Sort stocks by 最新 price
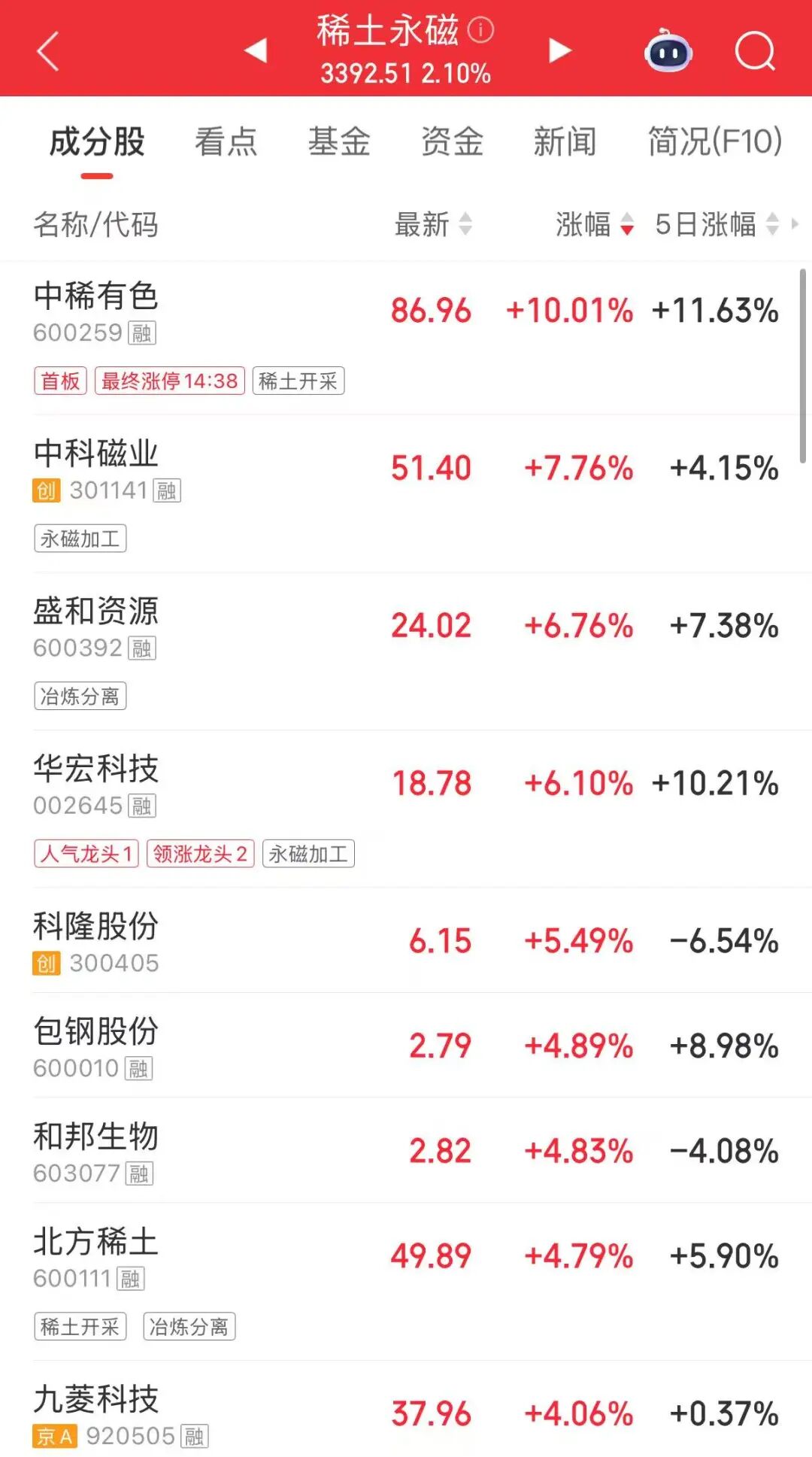 pos(433,224)
